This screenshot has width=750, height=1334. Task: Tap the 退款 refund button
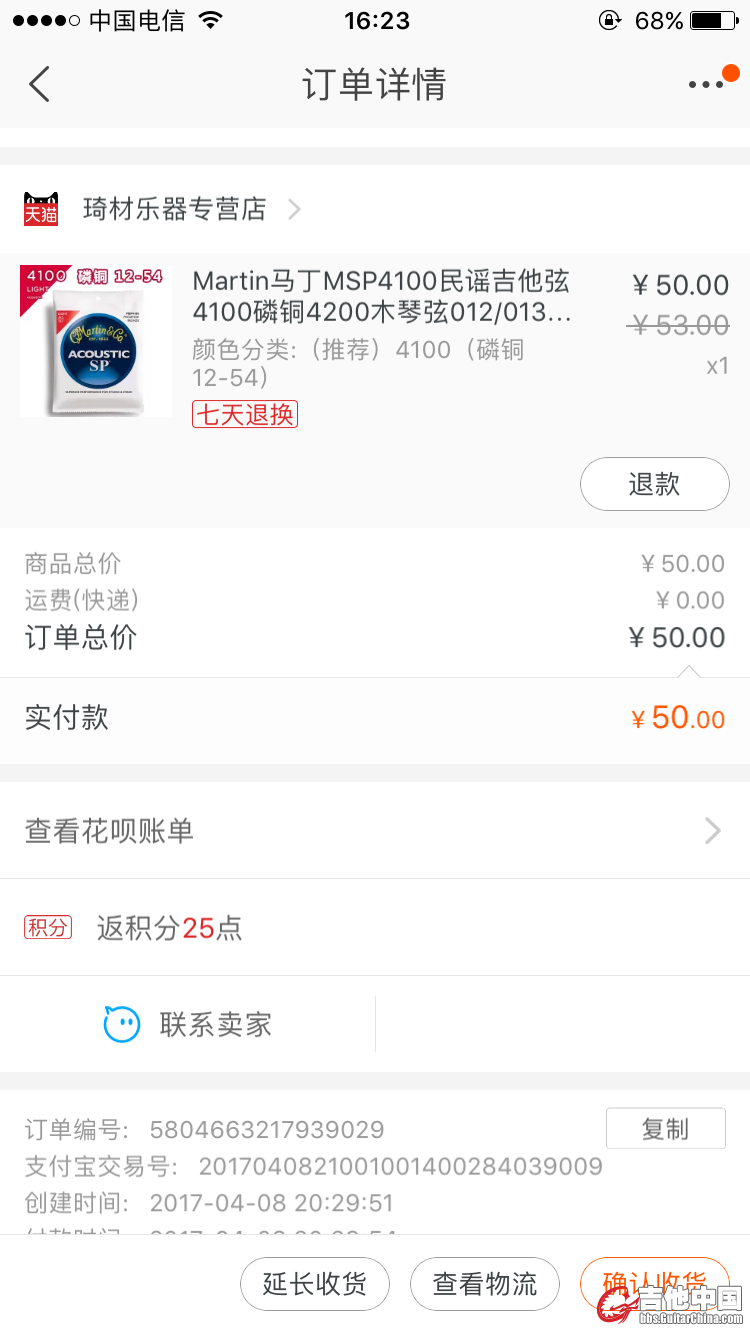(654, 484)
